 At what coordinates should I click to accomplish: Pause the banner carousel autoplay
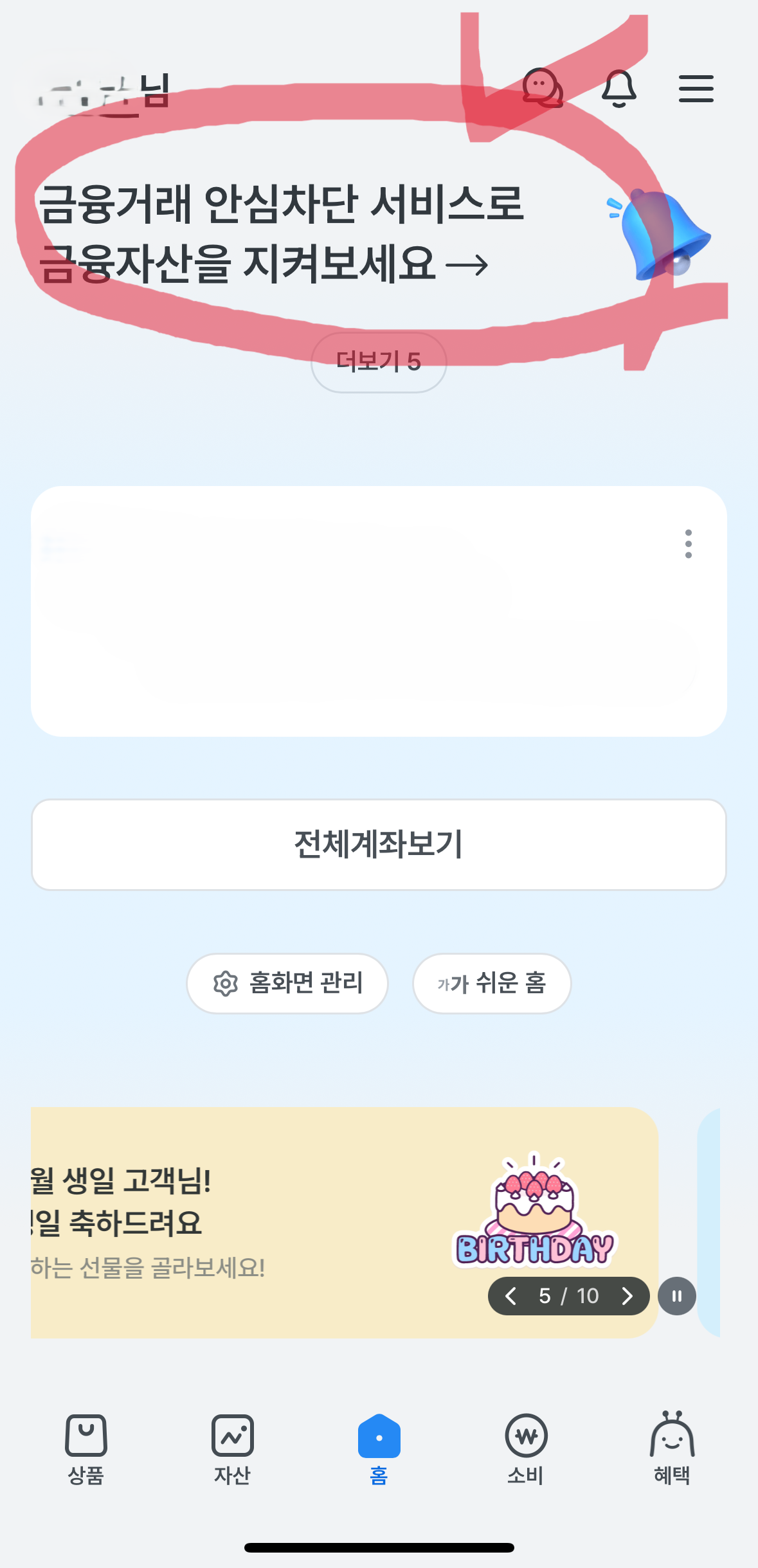(676, 1296)
